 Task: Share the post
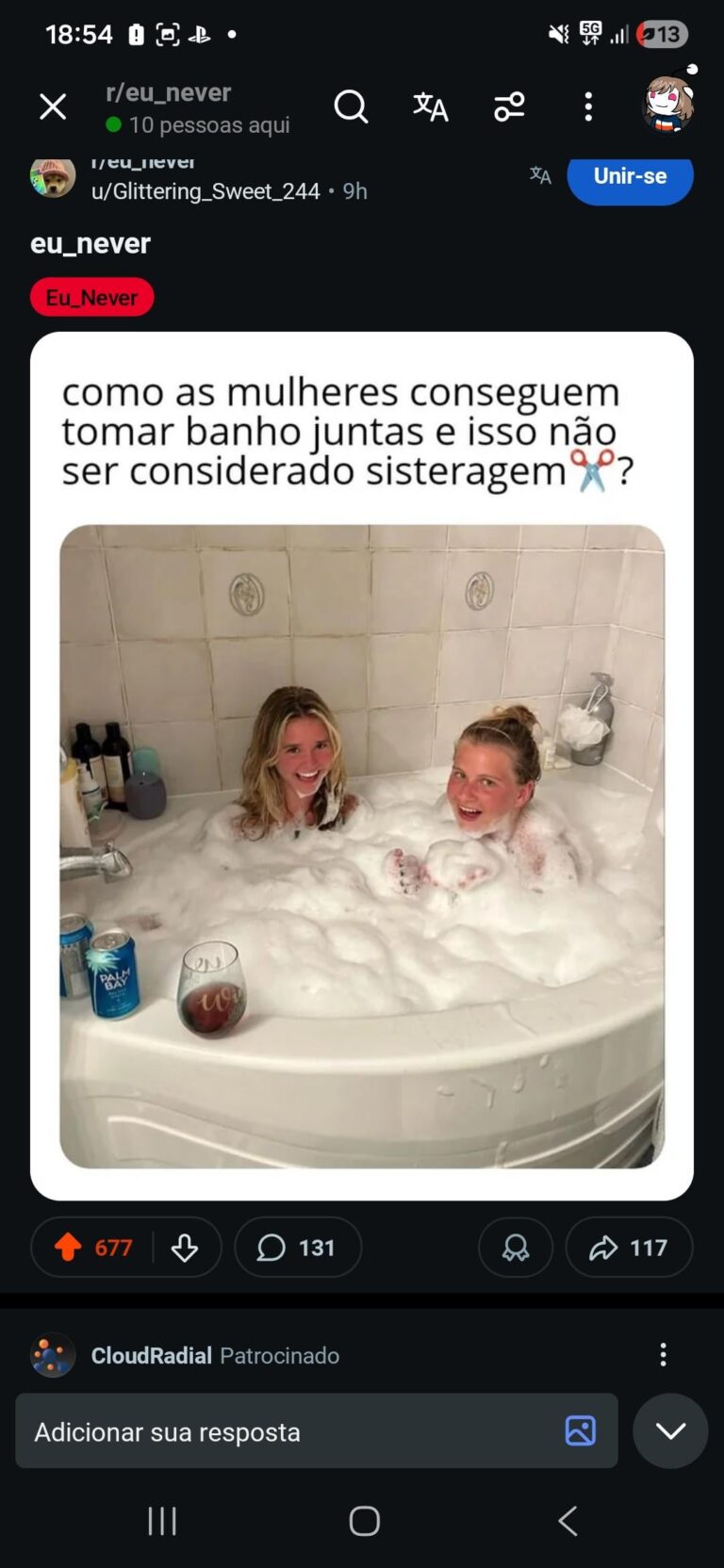pos(629,1248)
